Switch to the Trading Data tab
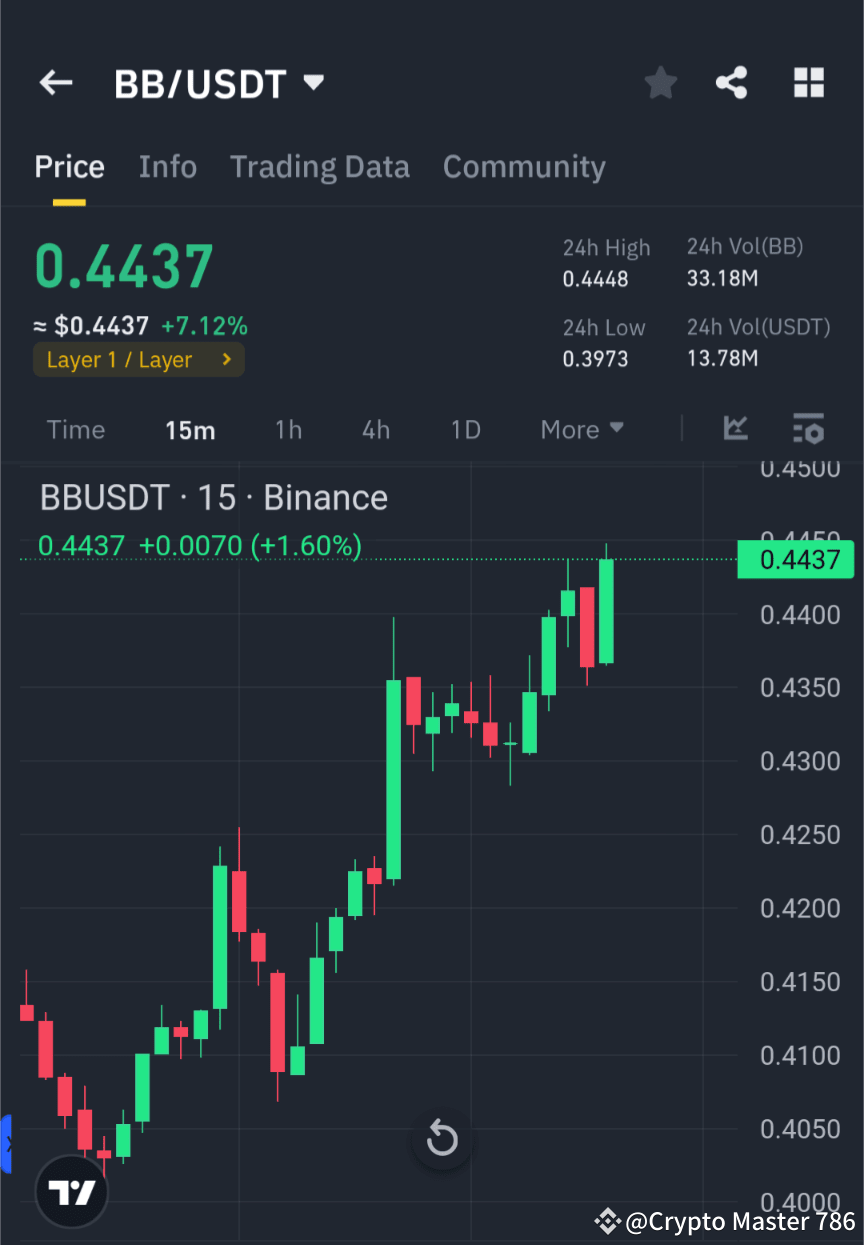864x1245 pixels. (319, 167)
